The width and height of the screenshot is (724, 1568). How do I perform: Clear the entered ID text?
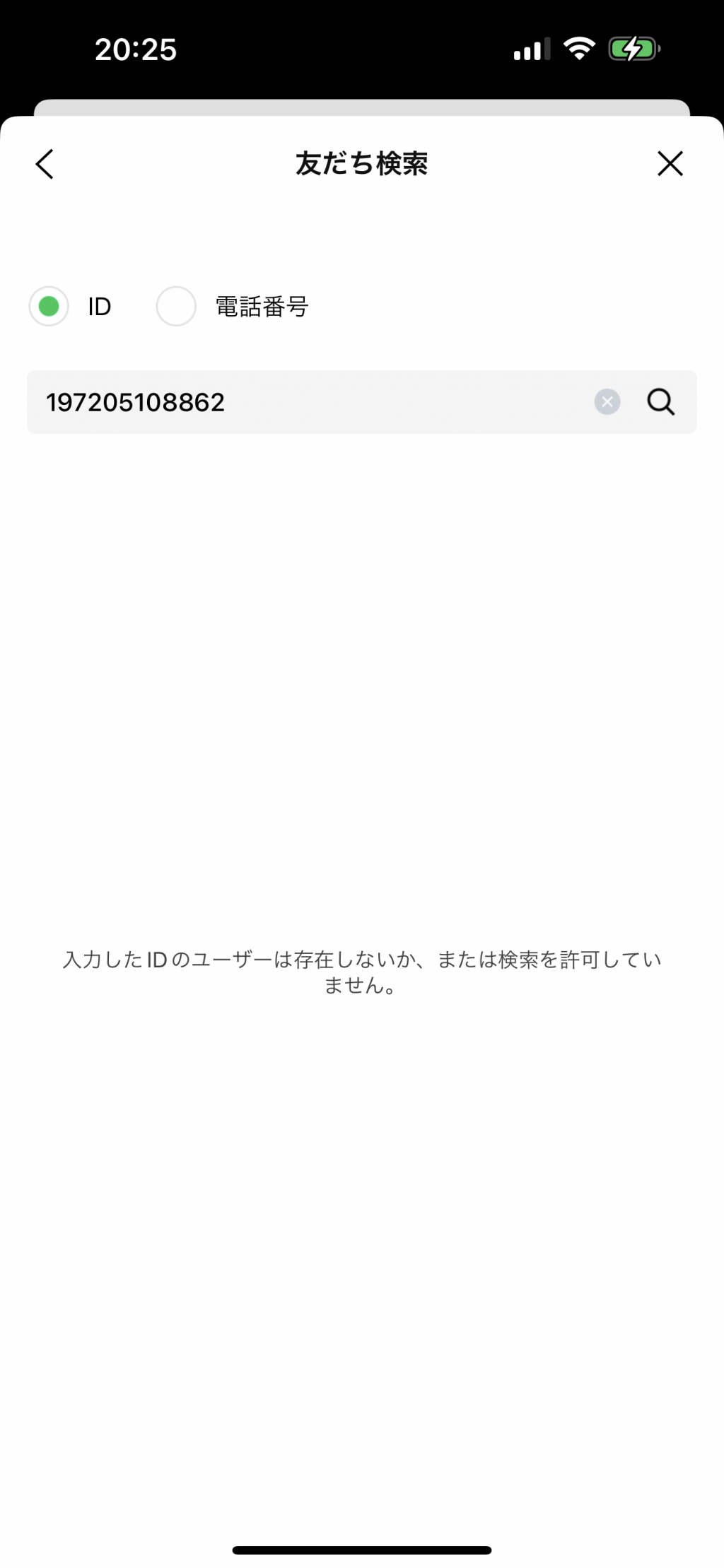click(x=607, y=402)
